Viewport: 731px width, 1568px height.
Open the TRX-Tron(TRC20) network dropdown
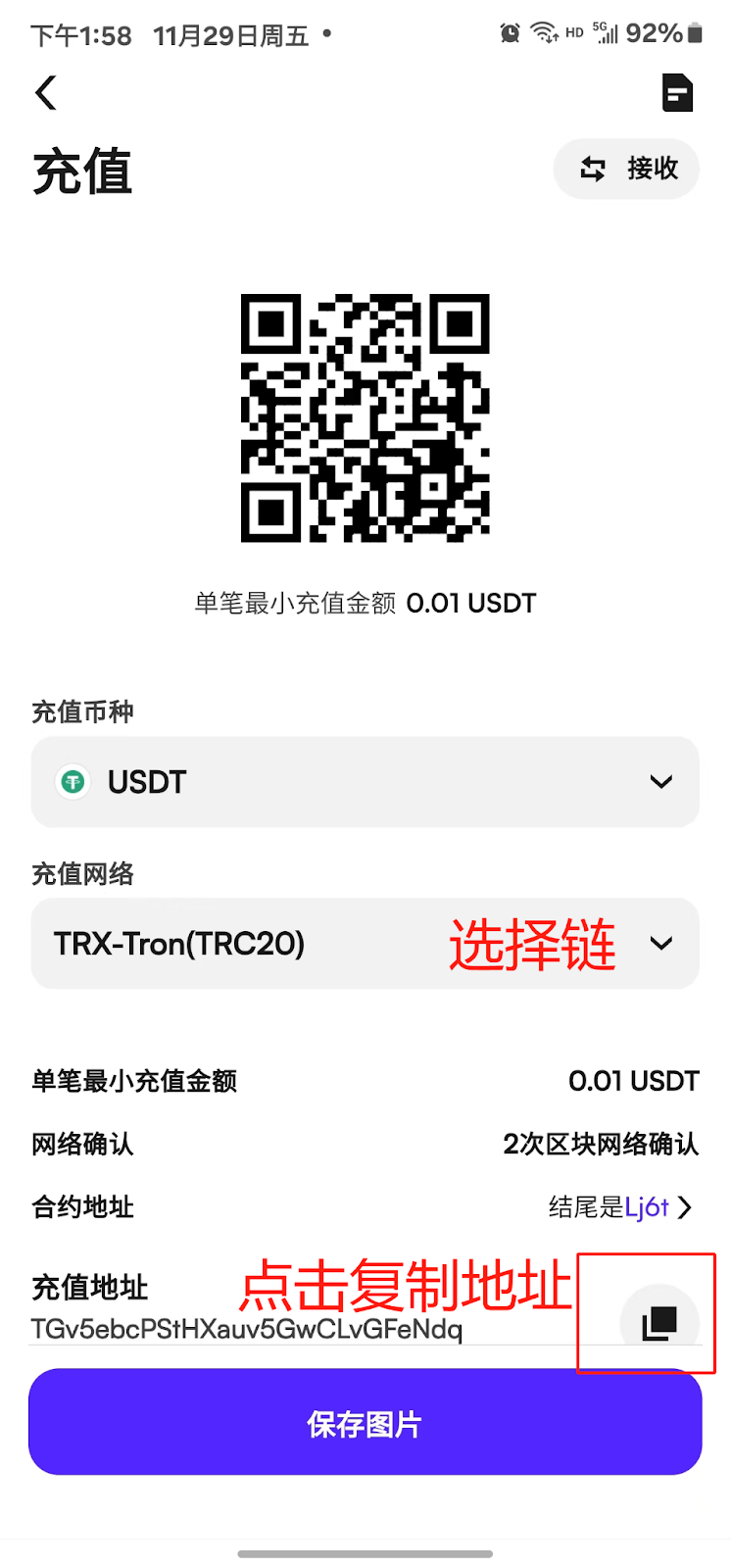click(365, 944)
